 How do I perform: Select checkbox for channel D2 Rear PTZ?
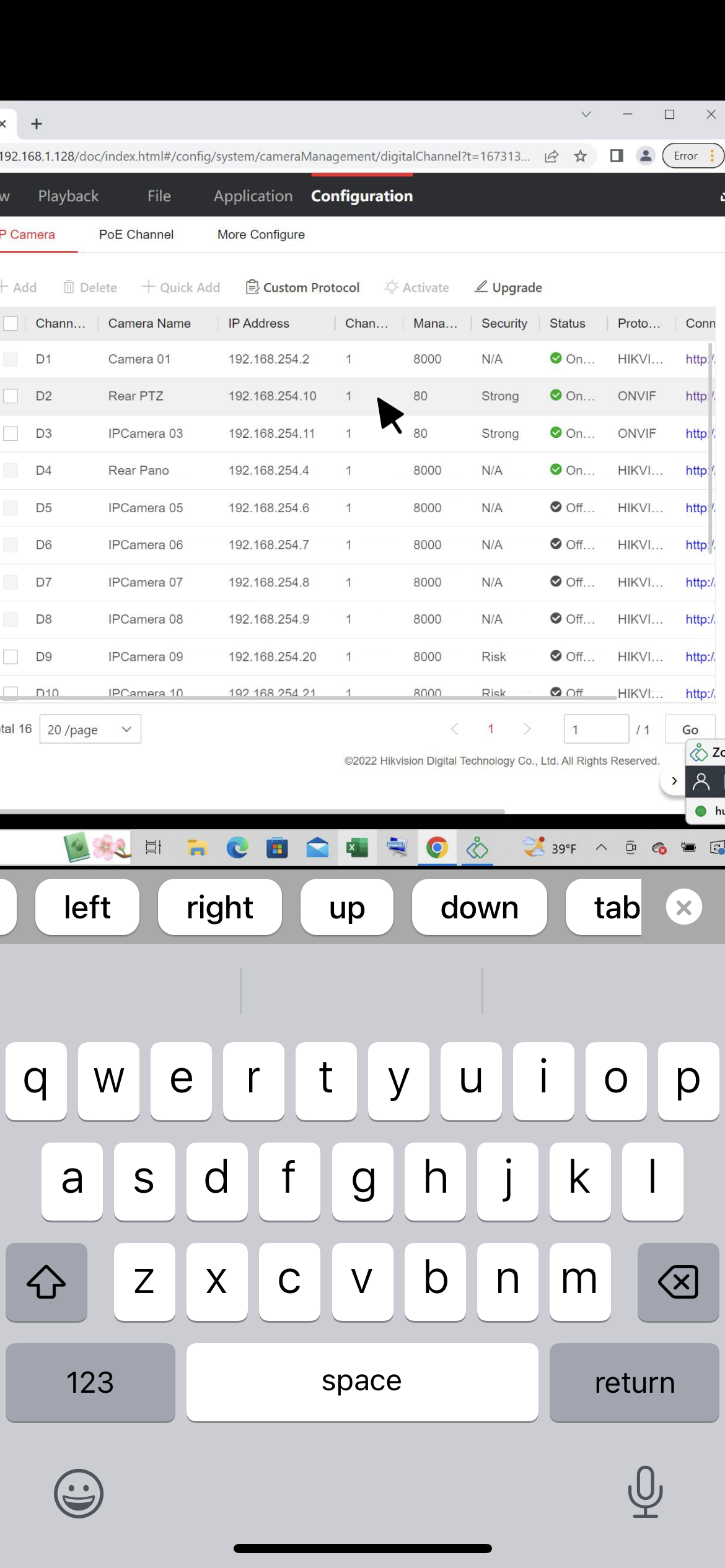coord(11,396)
